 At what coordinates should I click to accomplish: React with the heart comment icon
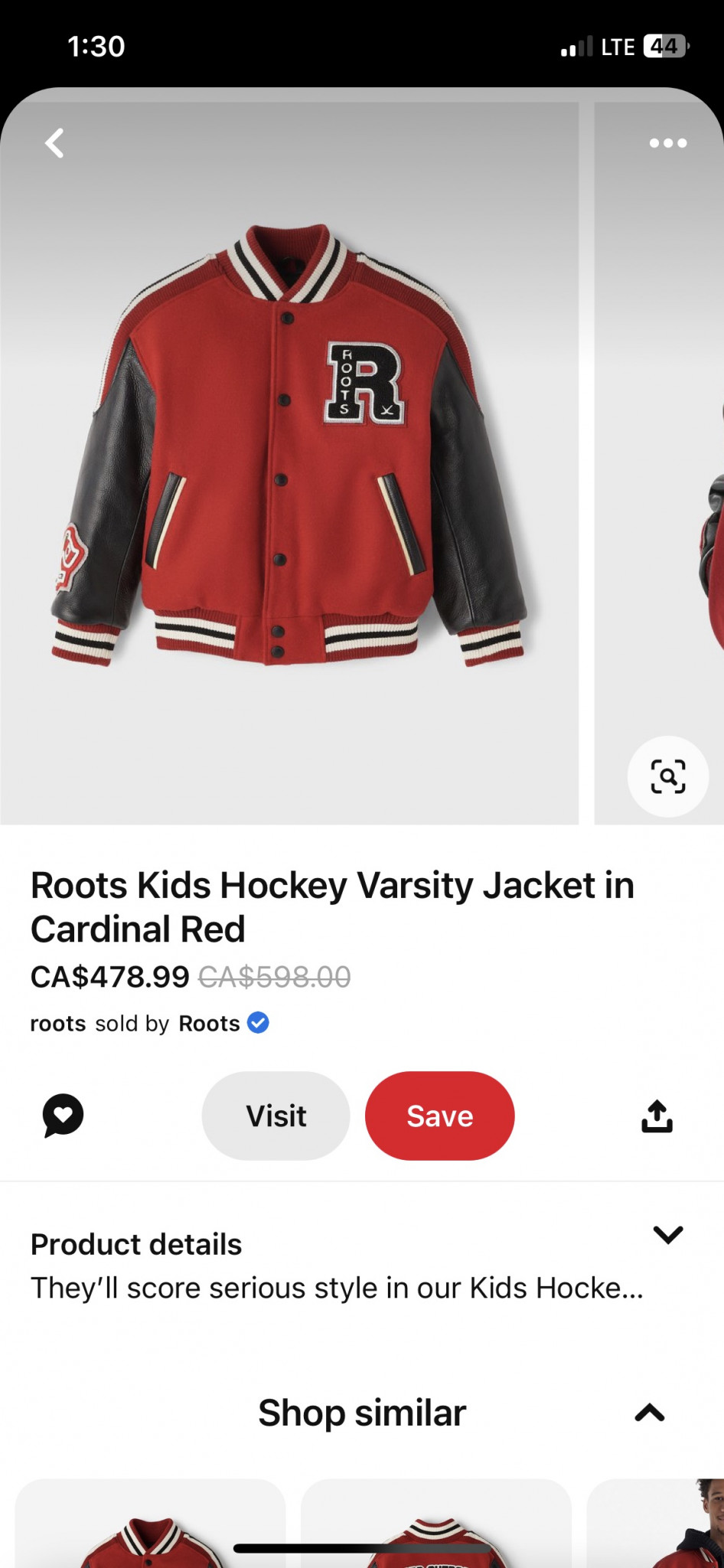63,1116
